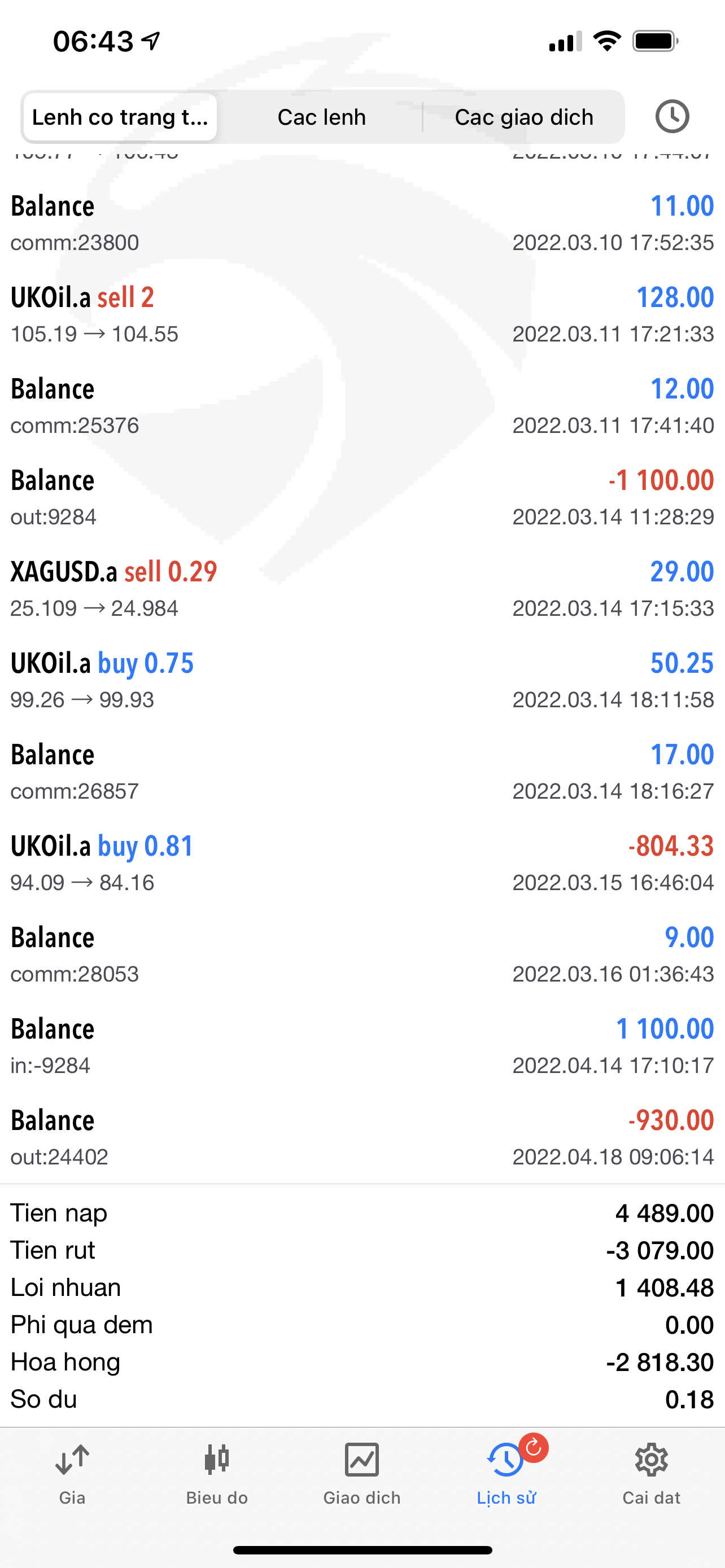Tap the Balance comm:23800 entry
The height and width of the screenshot is (1568, 725).
point(362,224)
